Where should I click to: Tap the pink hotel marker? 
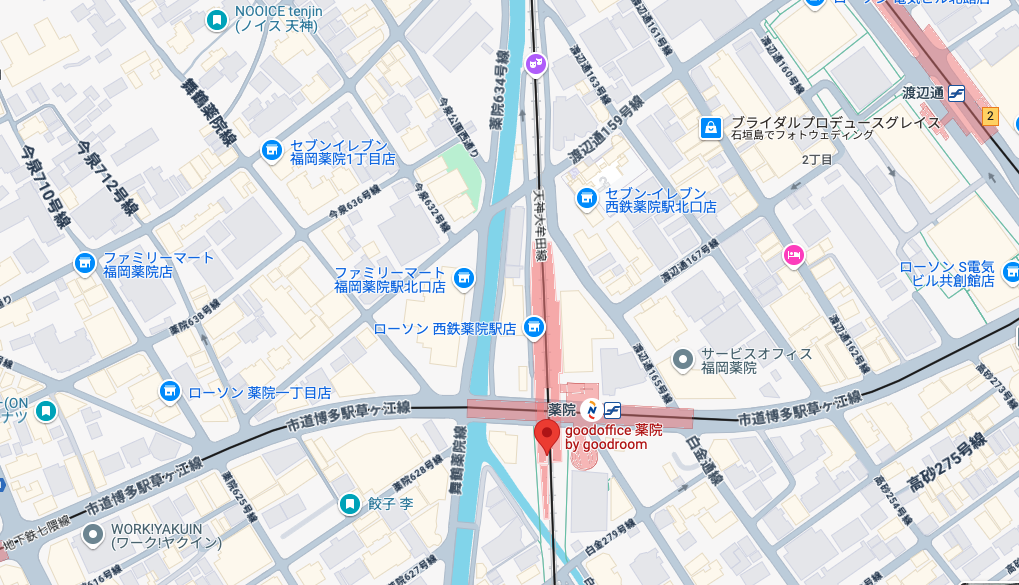(x=794, y=255)
